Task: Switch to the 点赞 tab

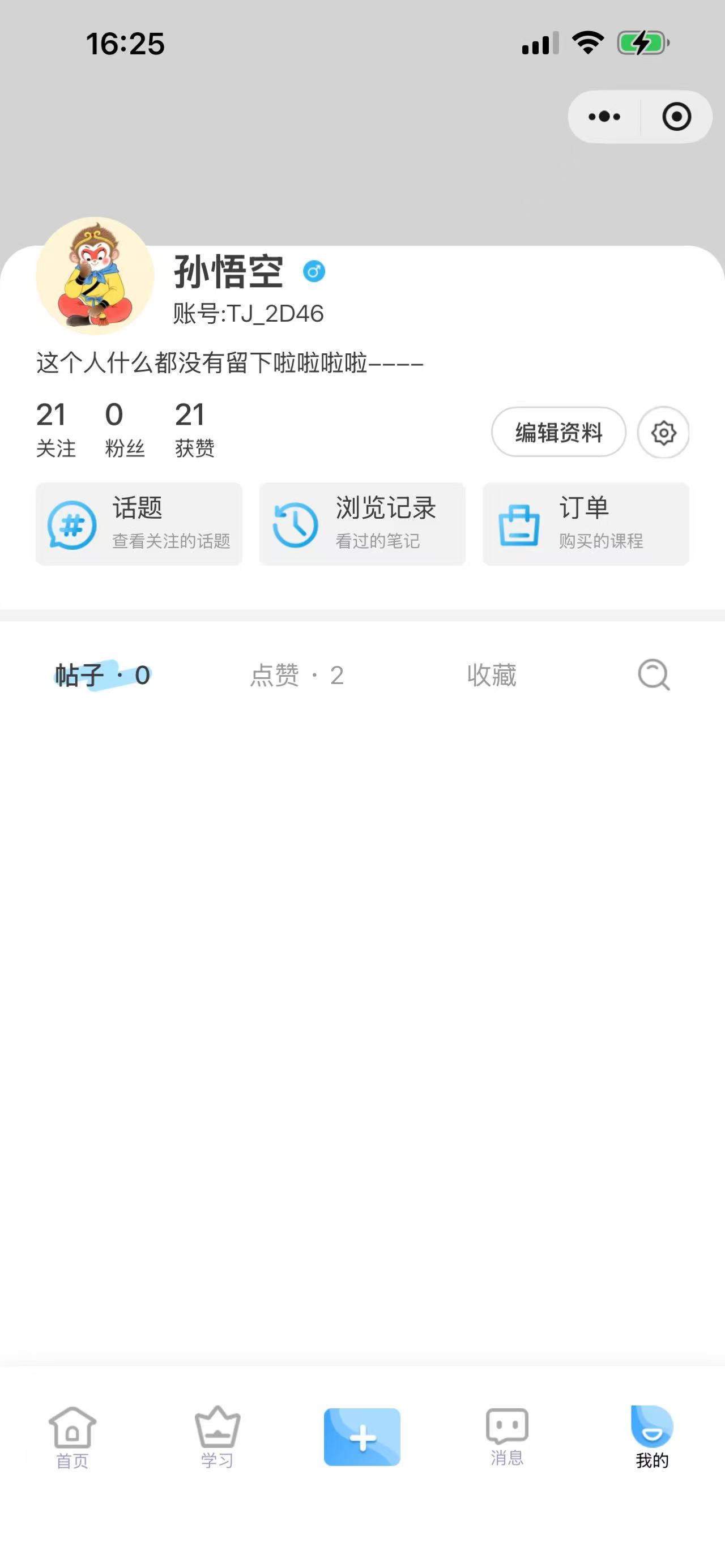Action: click(x=298, y=676)
